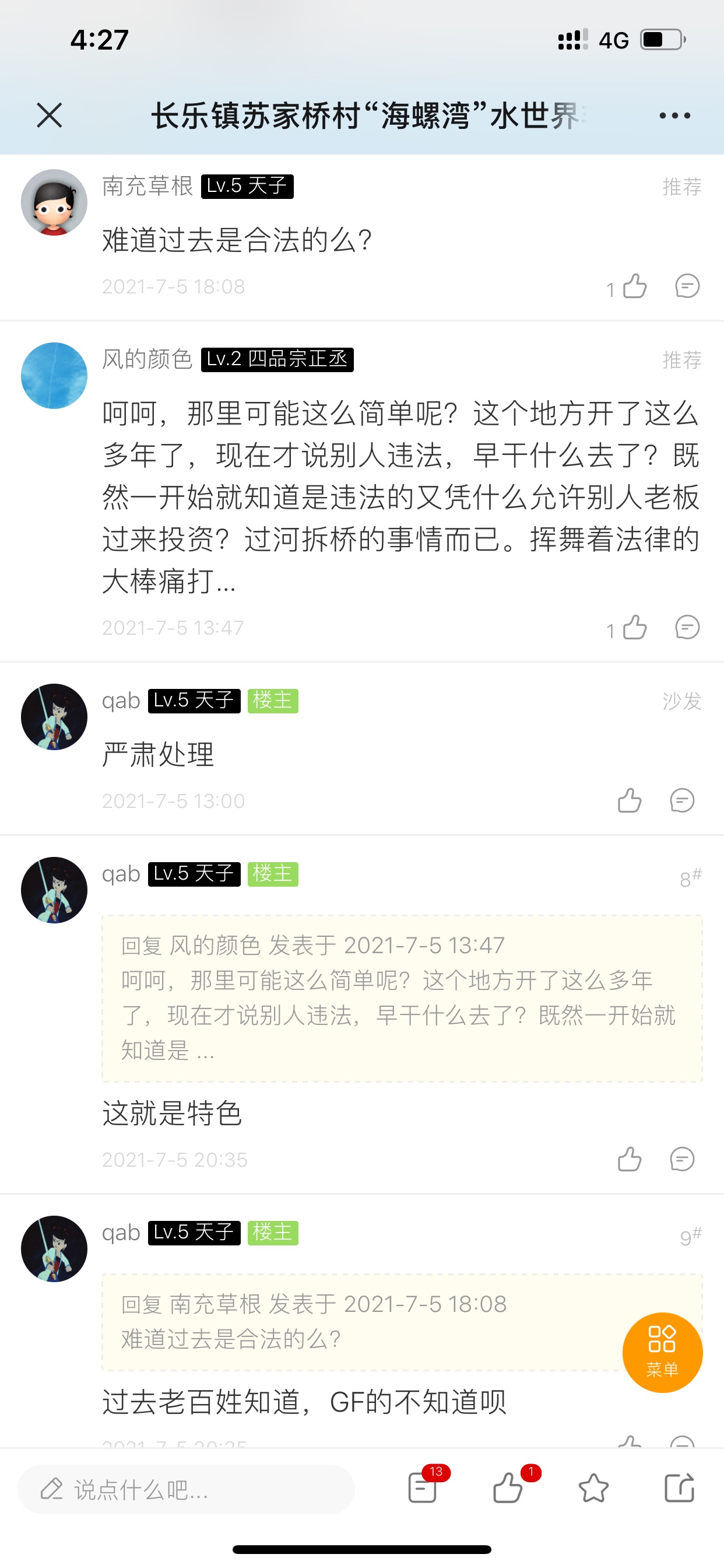Tap the 说点什么吧 comment box
This screenshot has height=1568, width=724.
click(x=185, y=1489)
